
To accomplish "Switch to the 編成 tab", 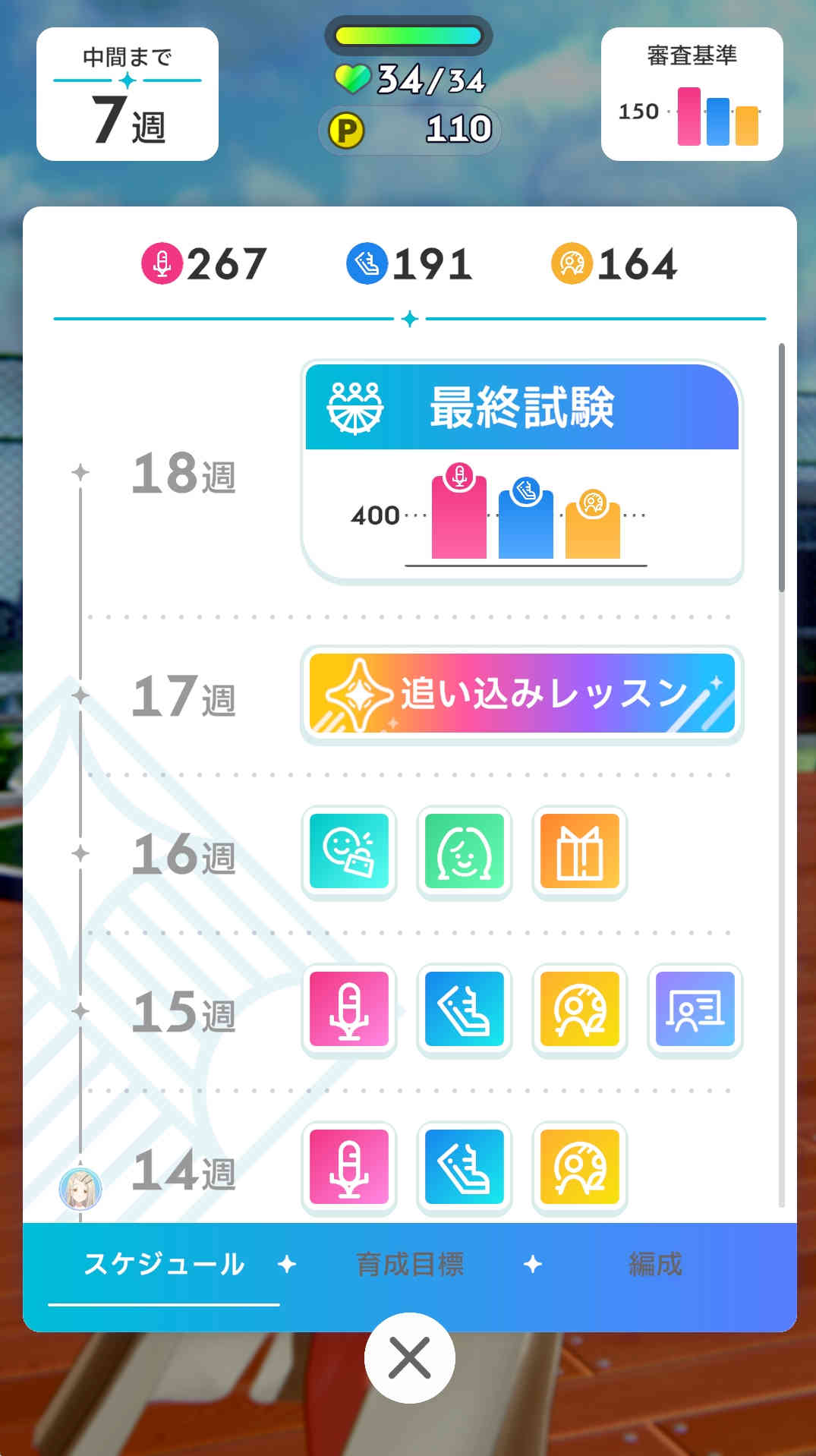I will point(655,1264).
